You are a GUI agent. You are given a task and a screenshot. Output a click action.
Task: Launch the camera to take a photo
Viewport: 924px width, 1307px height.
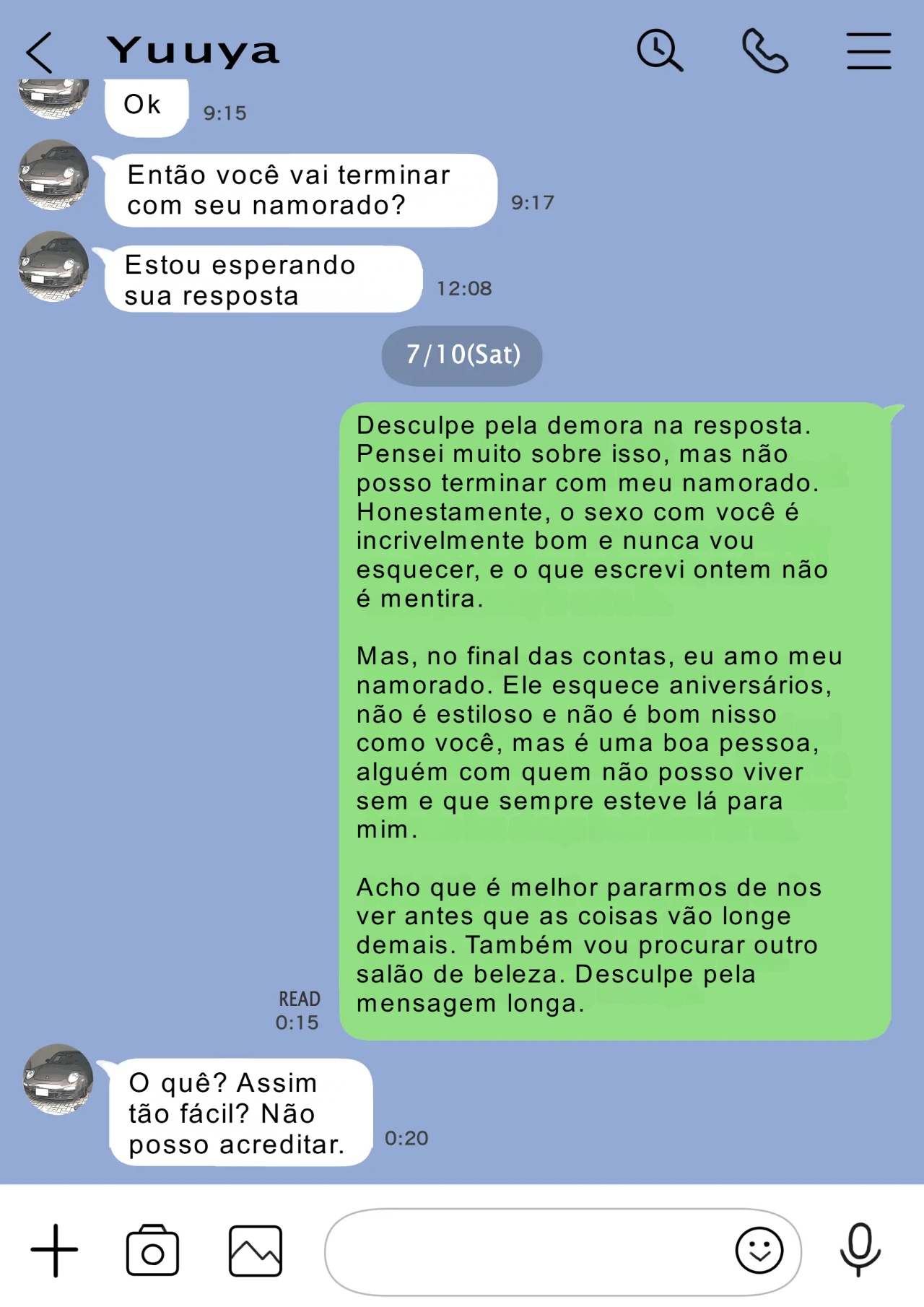[152, 1251]
